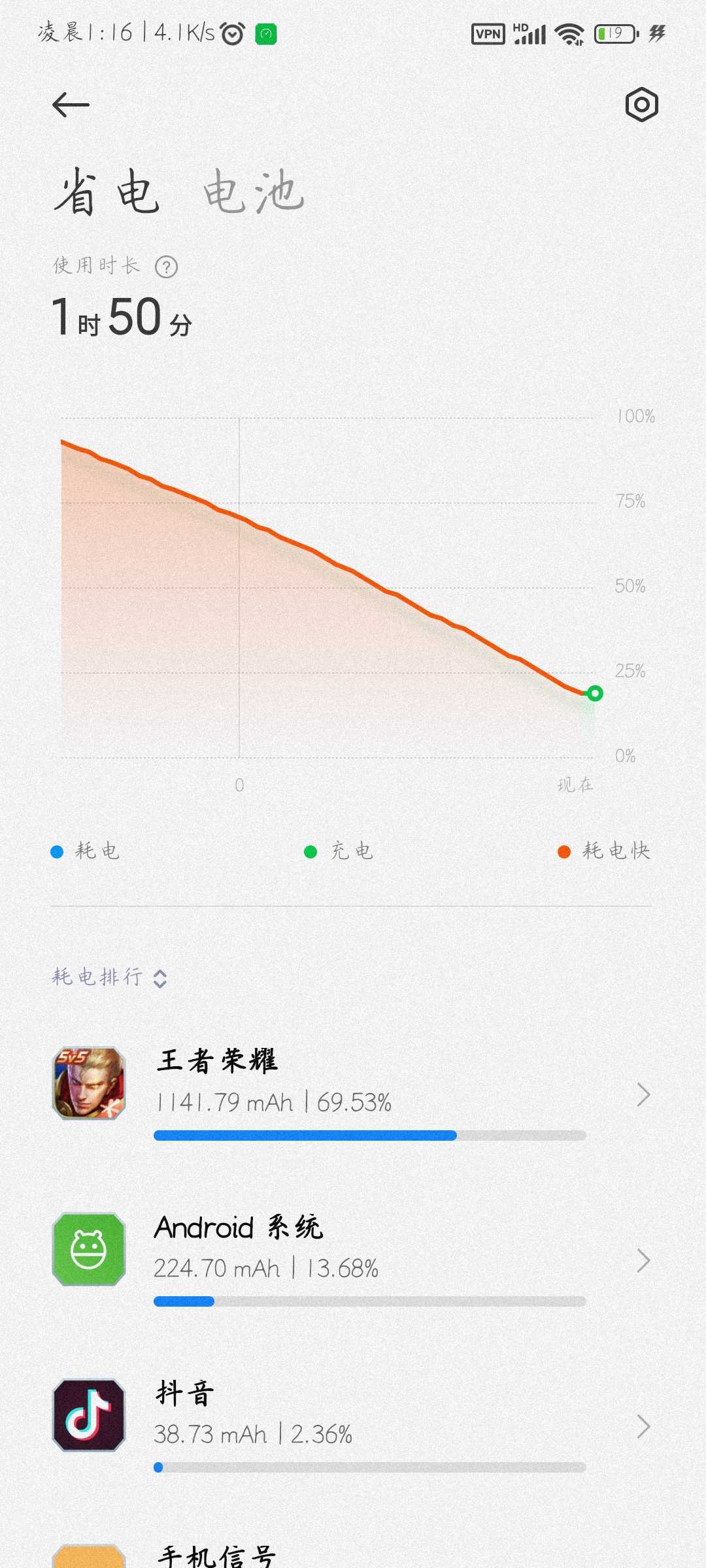The height and width of the screenshot is (1568, 706).
Task: Switch to the 电池 tab
Action: coord(254,192)
